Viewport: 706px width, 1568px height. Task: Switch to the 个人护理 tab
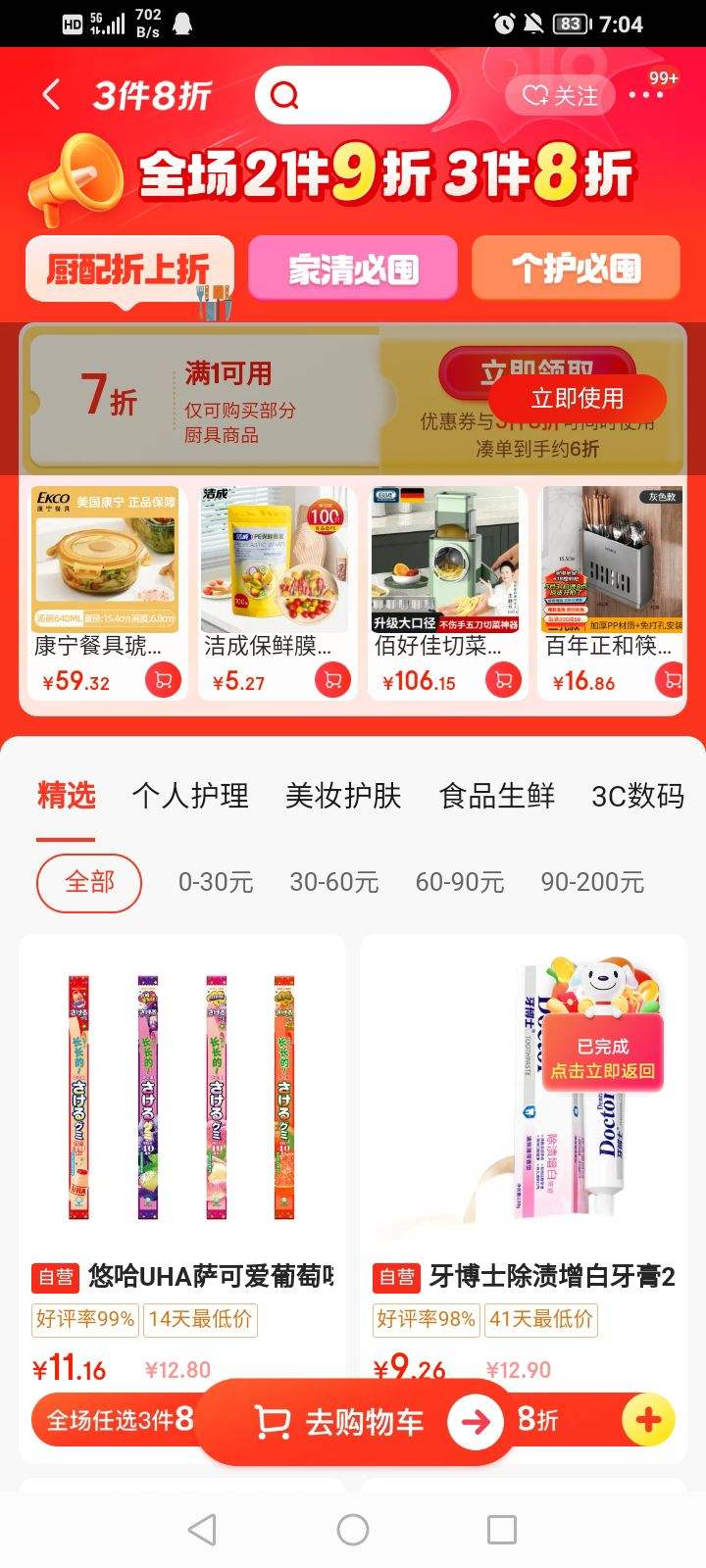[192, 797]
